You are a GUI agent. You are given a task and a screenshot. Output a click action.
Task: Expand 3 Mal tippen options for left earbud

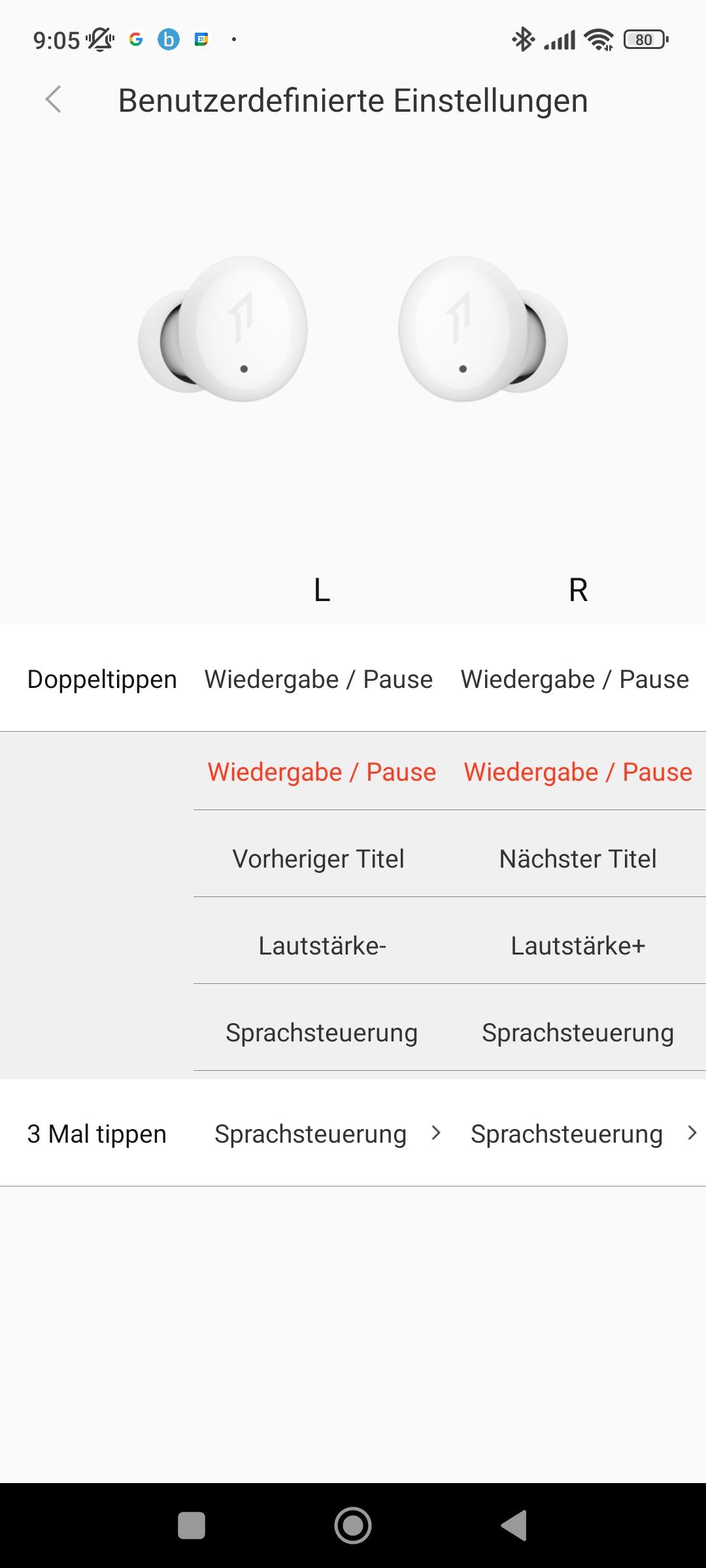[328, 1134]
